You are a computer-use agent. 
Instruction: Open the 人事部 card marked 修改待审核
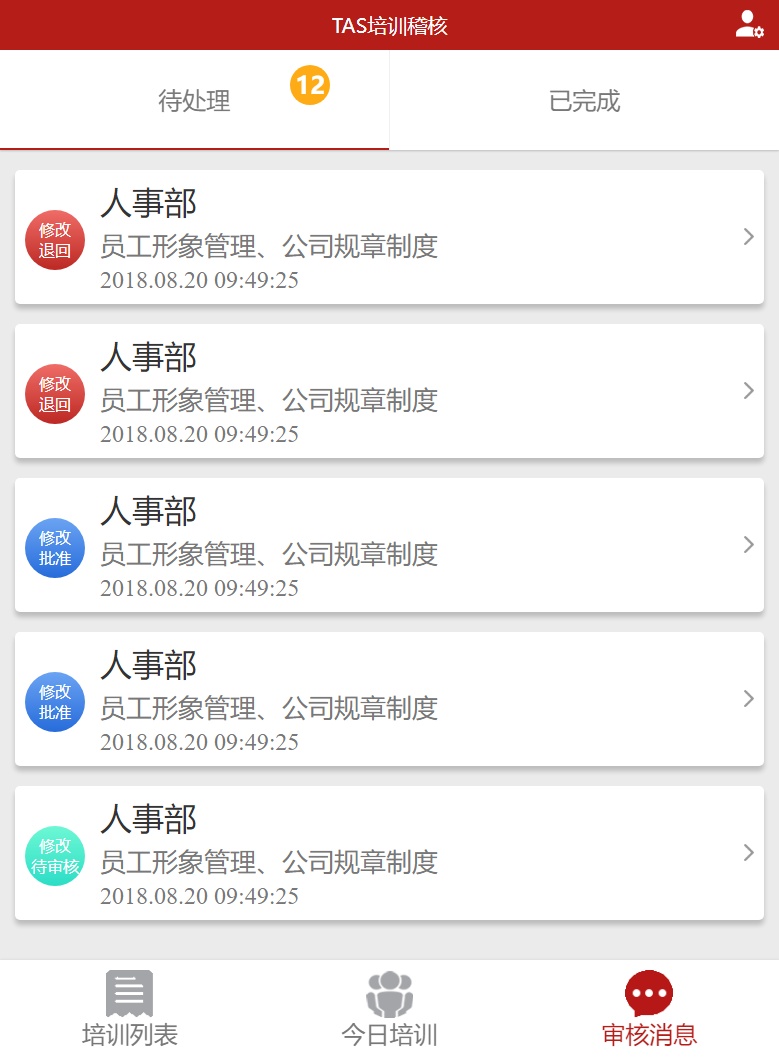pos(389,853)
